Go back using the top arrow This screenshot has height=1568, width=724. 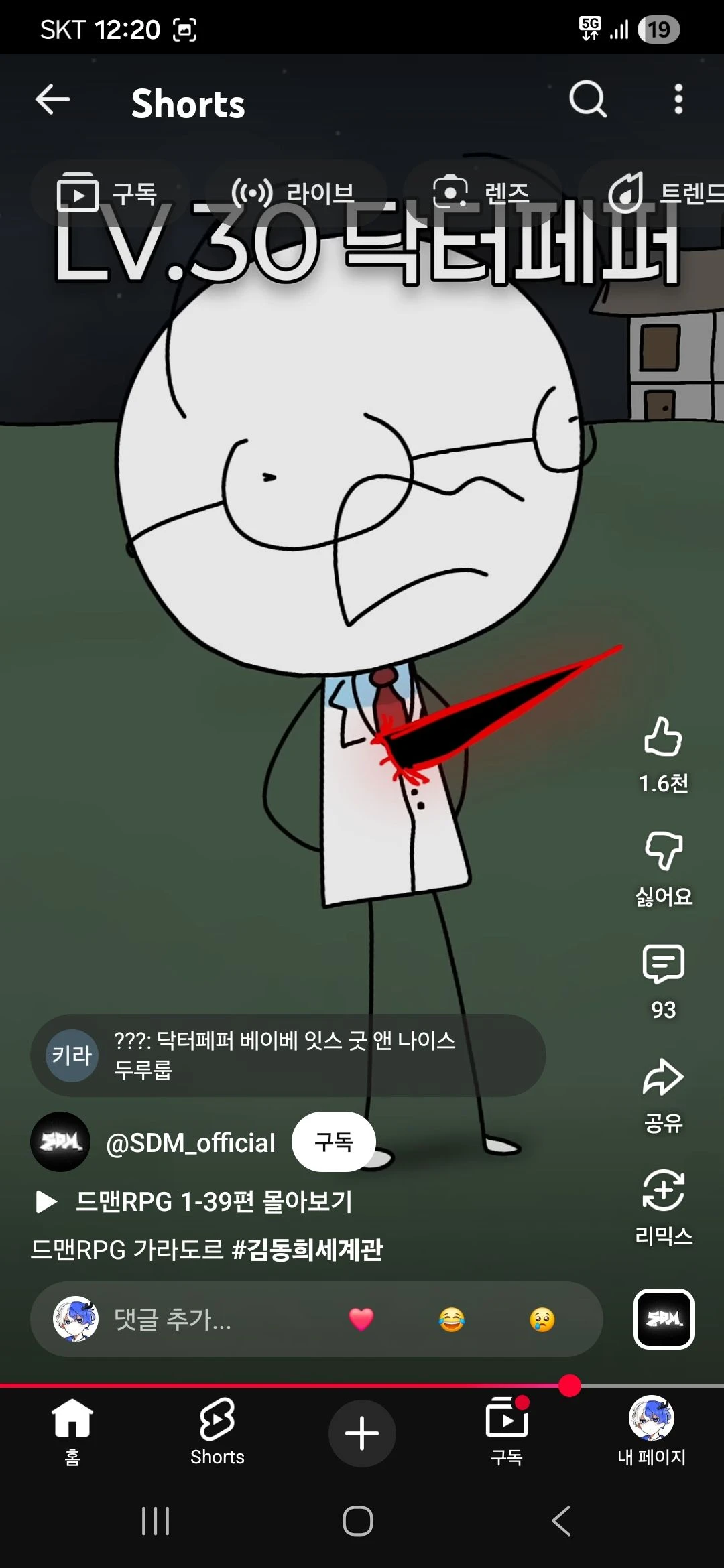tap(53, 101)
